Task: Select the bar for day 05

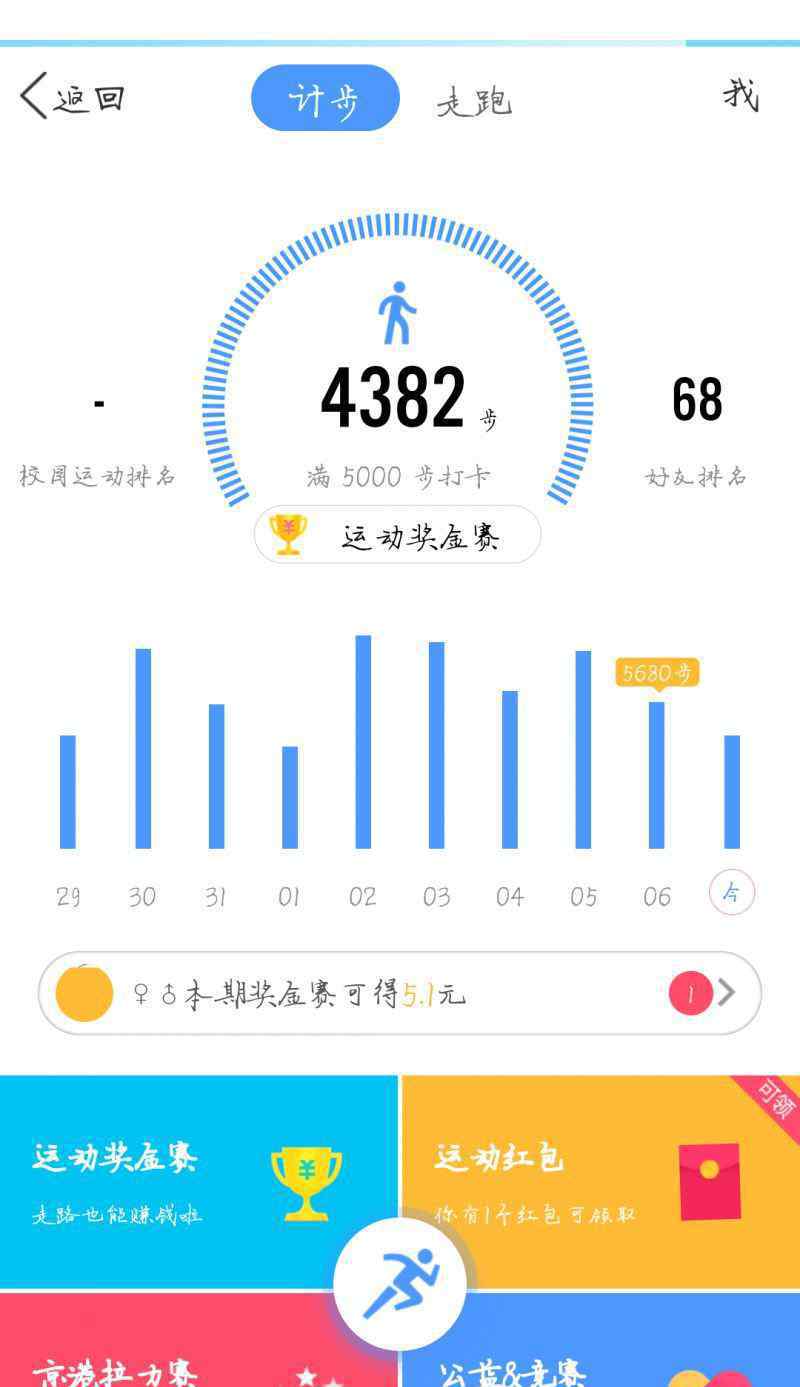Action: click(x=583, y=750)
